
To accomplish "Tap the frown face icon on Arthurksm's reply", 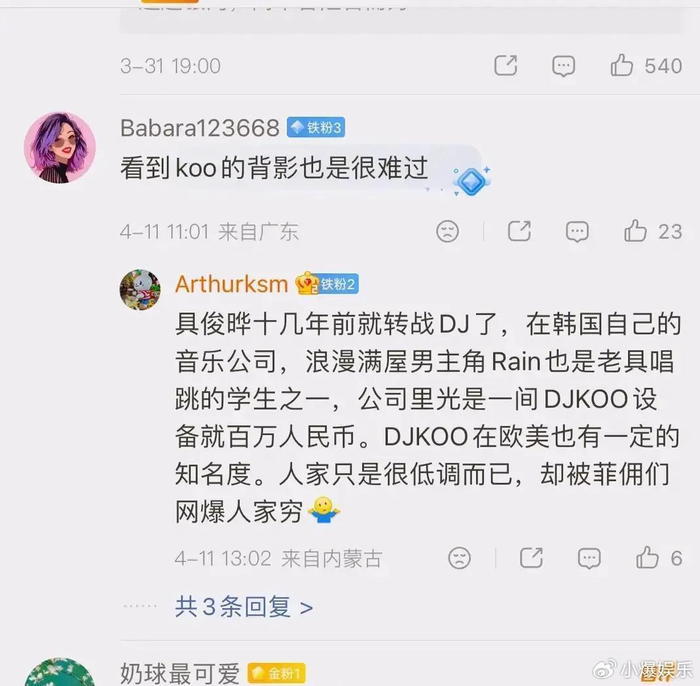I will 459,557.
